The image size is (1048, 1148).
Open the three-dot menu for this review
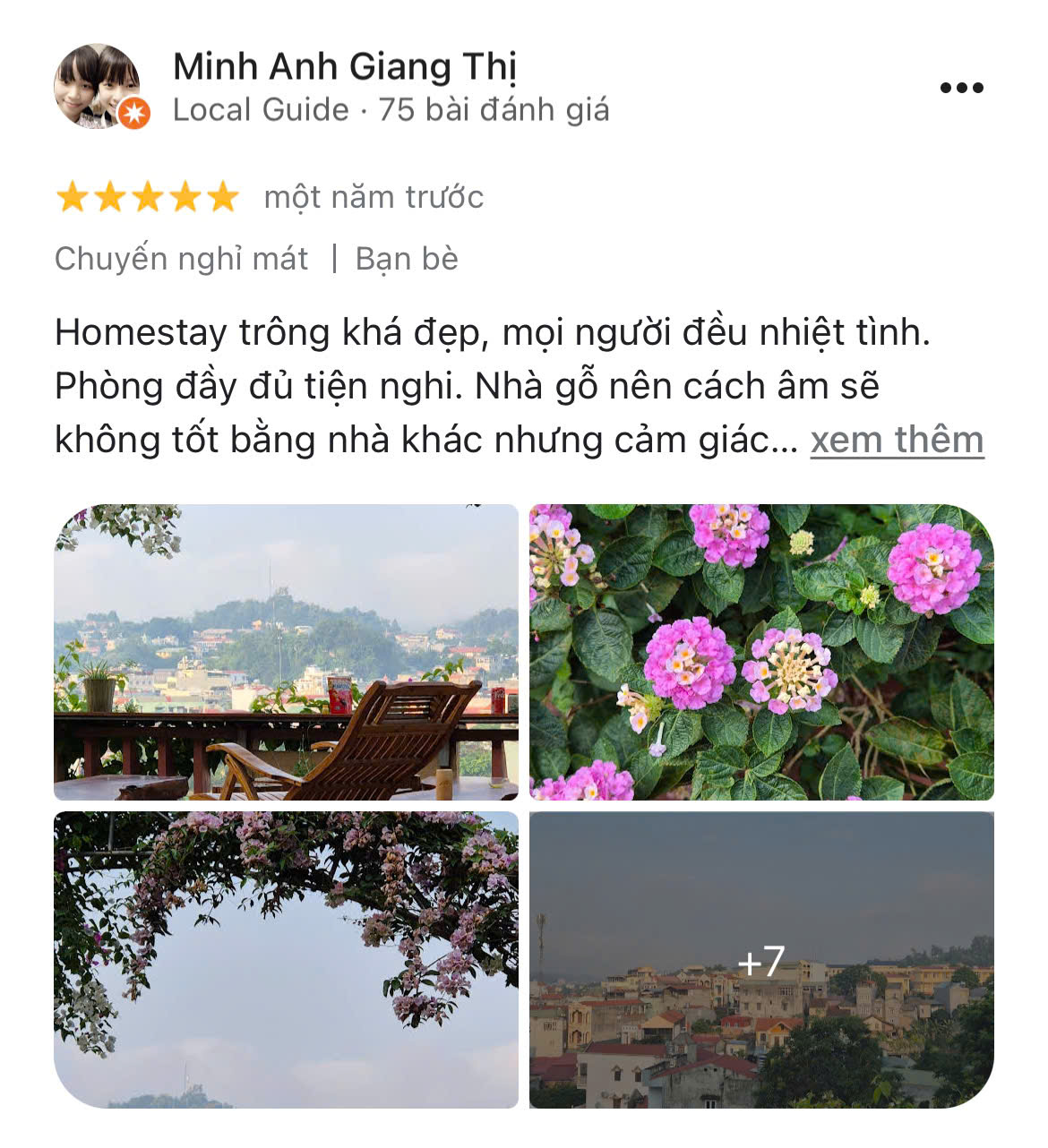(961, 88)
